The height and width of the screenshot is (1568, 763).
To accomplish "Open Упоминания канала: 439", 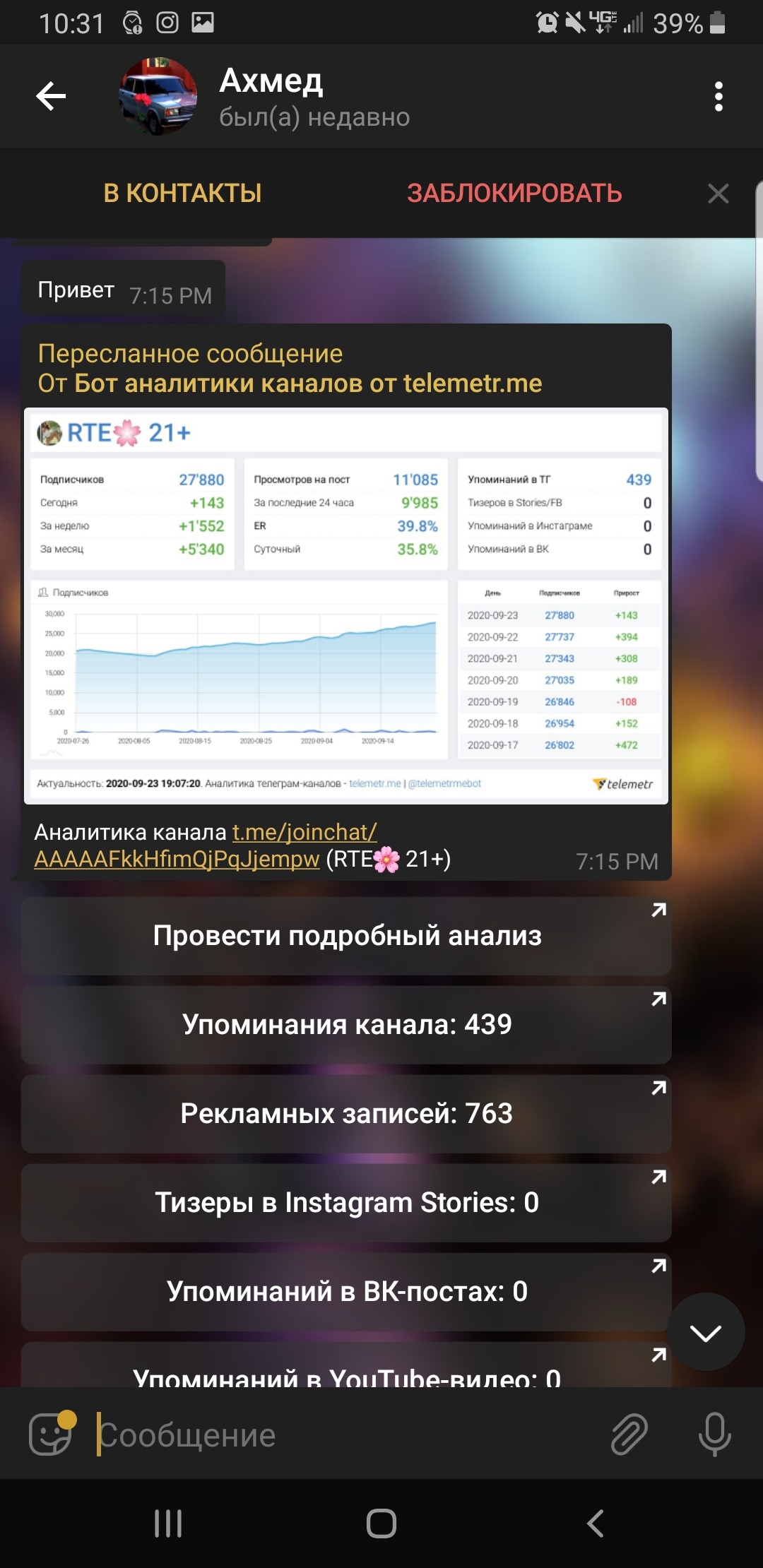I will (346, 1025).
